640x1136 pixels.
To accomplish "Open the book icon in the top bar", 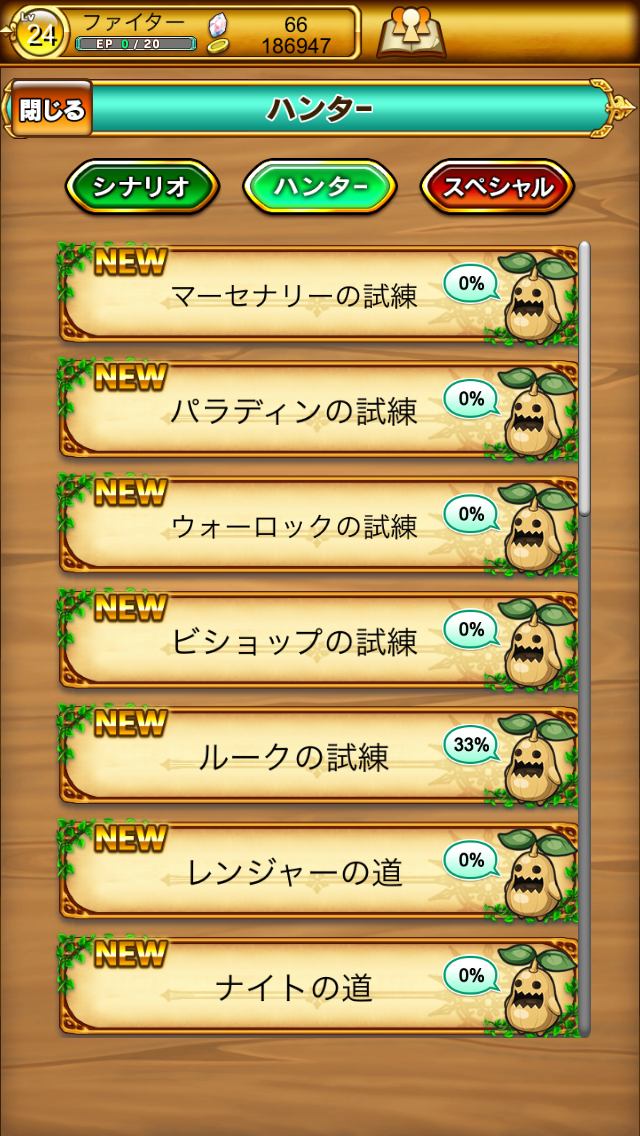I will 411,34.
